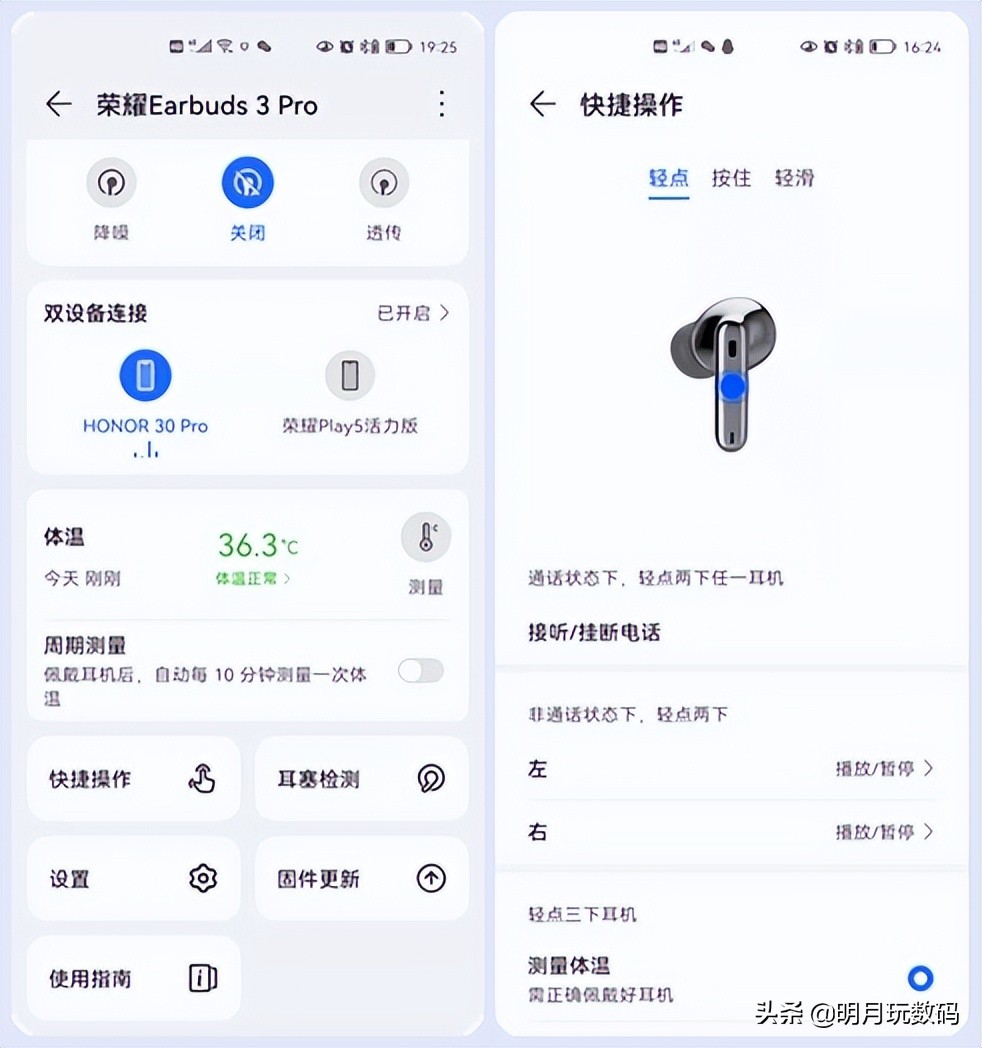Screen dimensions: 982x1048
Task: Select the 透传 transparency mode icon
Action: tap(383, 182)
